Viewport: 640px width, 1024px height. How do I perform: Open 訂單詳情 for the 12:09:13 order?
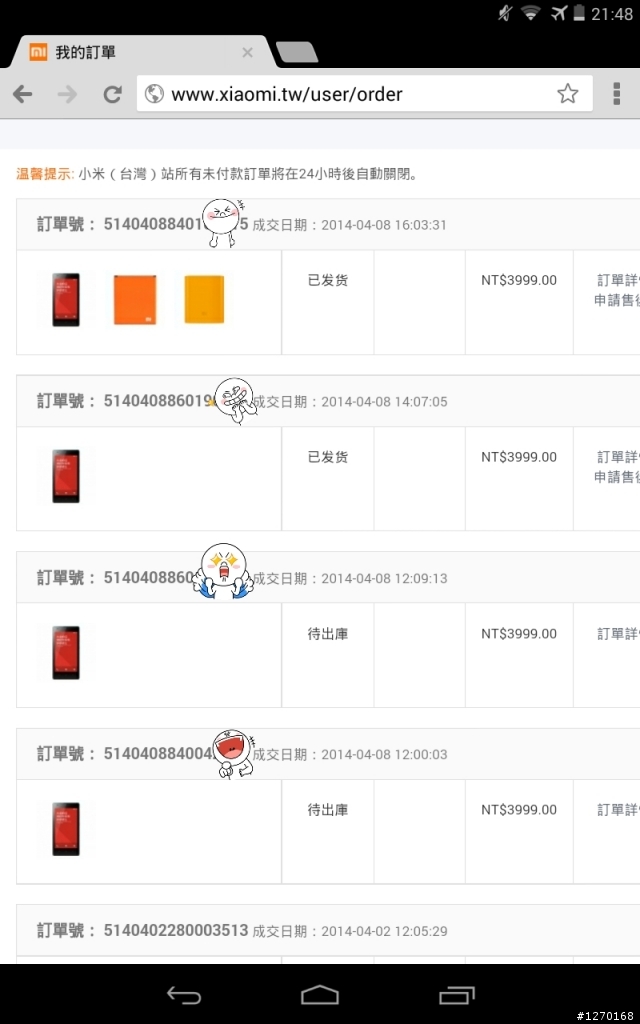coord(618,634)
